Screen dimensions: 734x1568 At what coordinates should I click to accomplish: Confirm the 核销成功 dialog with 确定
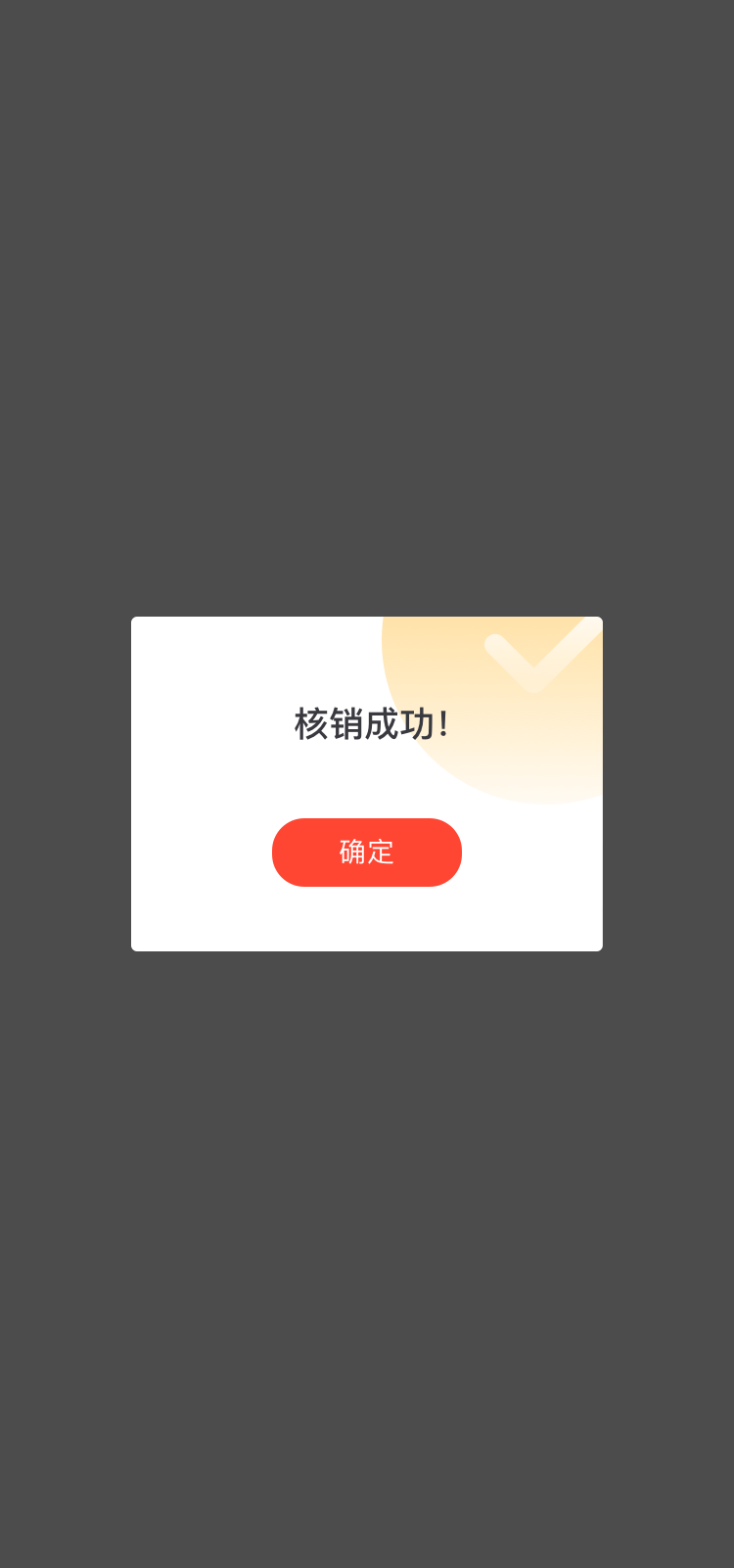tap(366, 852)
